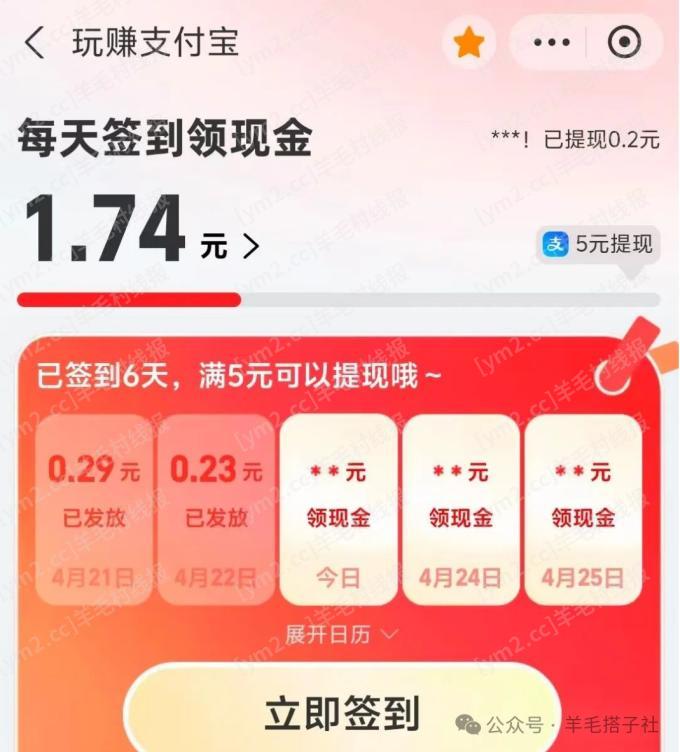
Task: Go back from 玩赚支付宝 page
Action: click(35, 43)
